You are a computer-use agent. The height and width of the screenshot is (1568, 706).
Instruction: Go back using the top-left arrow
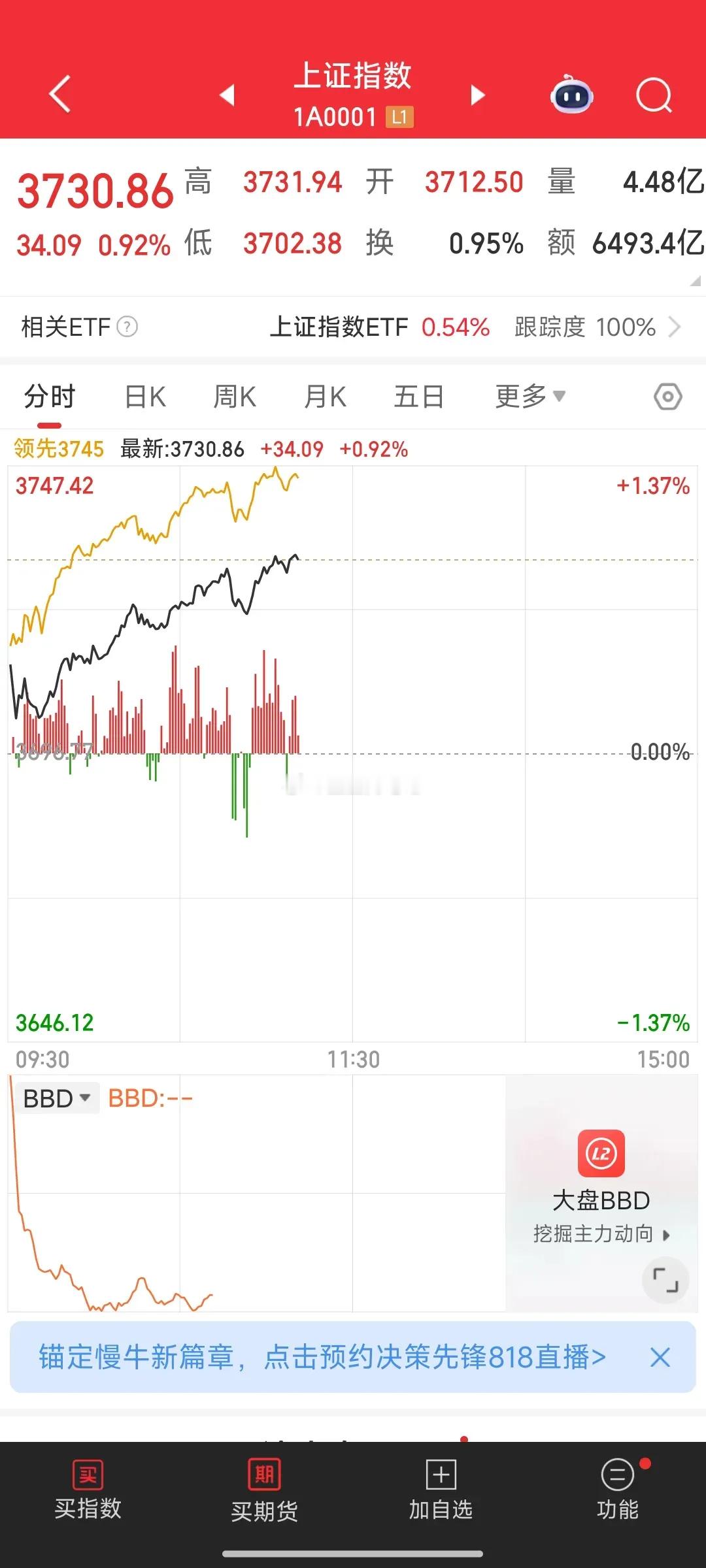click(60, 95)
